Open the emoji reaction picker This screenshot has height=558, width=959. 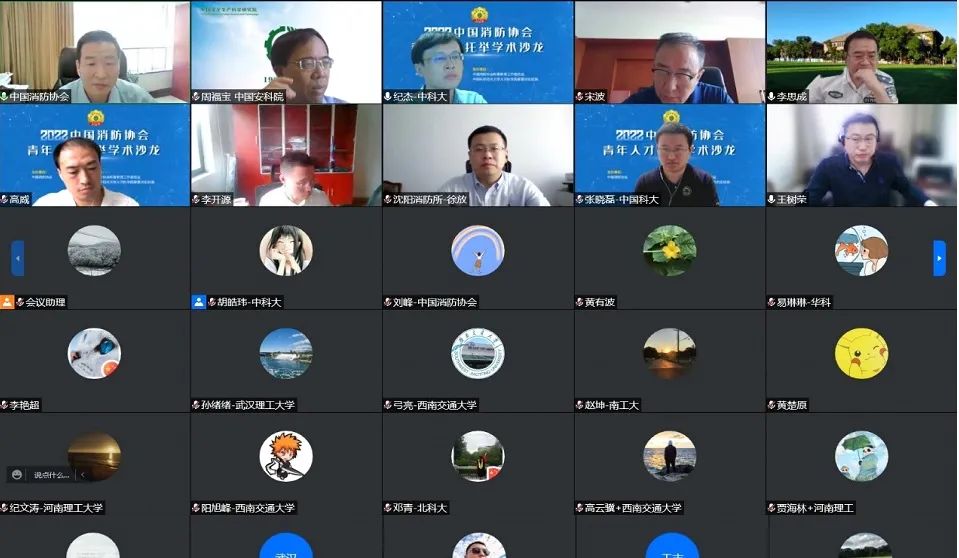[17, 475]
